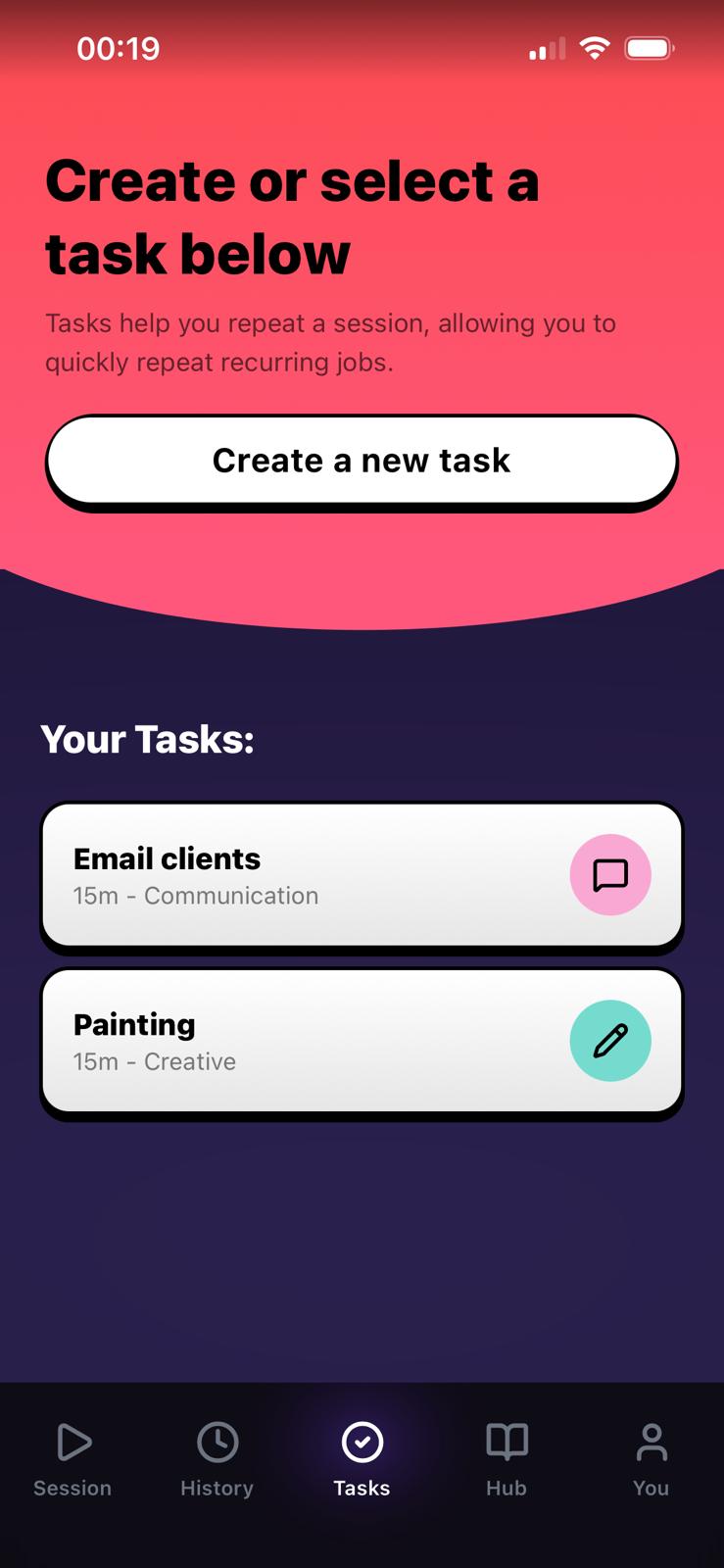Select the Wi-Fi icon in the status bar

click(596, 47)
